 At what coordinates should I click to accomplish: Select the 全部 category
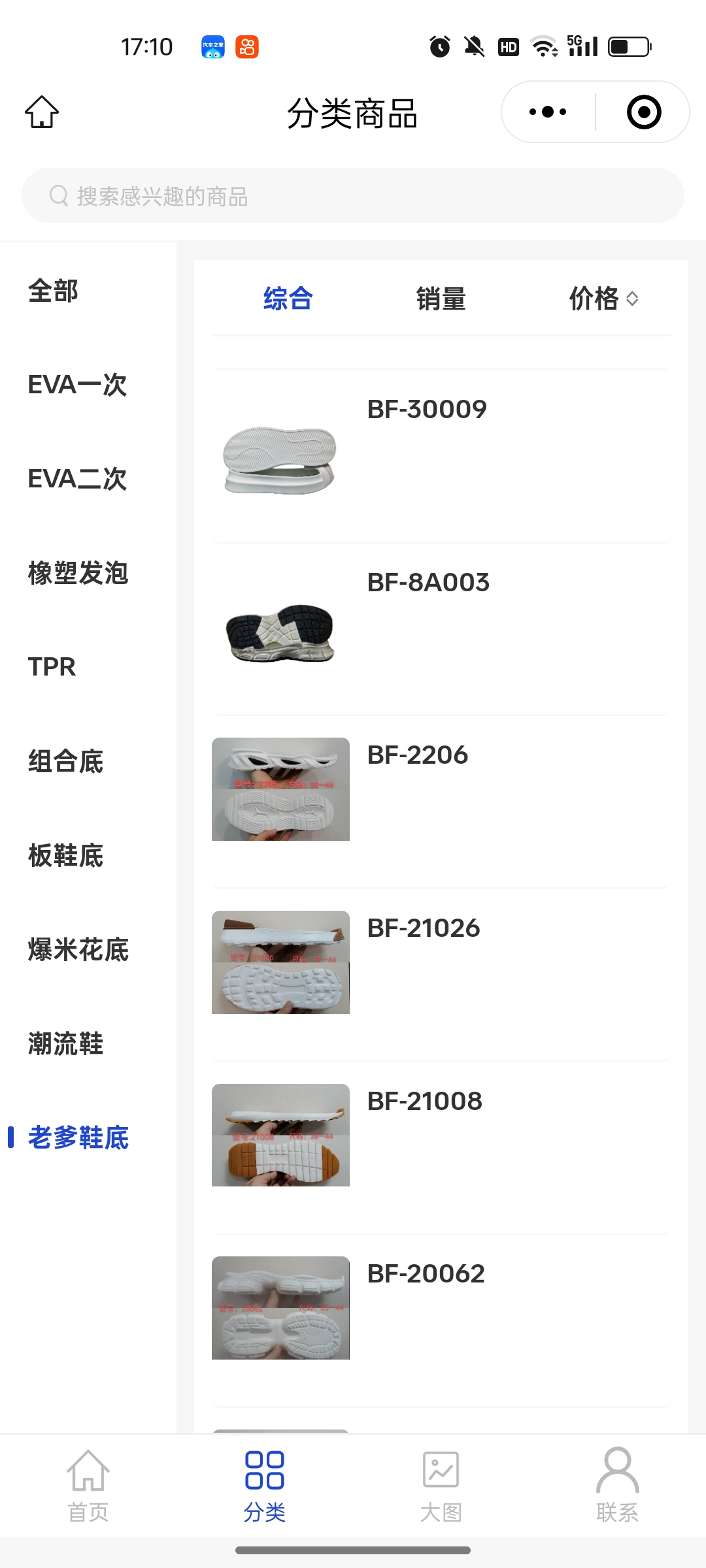pyautogui.click(x=54, y=291)
